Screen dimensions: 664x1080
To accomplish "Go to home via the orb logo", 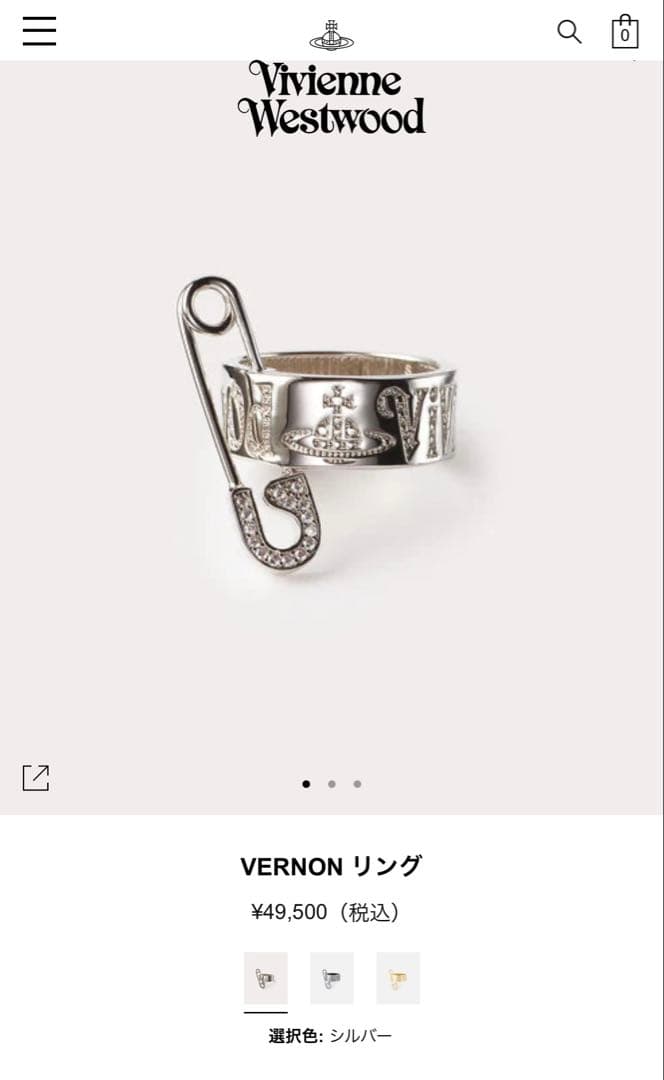I will [x=331, y=35].
